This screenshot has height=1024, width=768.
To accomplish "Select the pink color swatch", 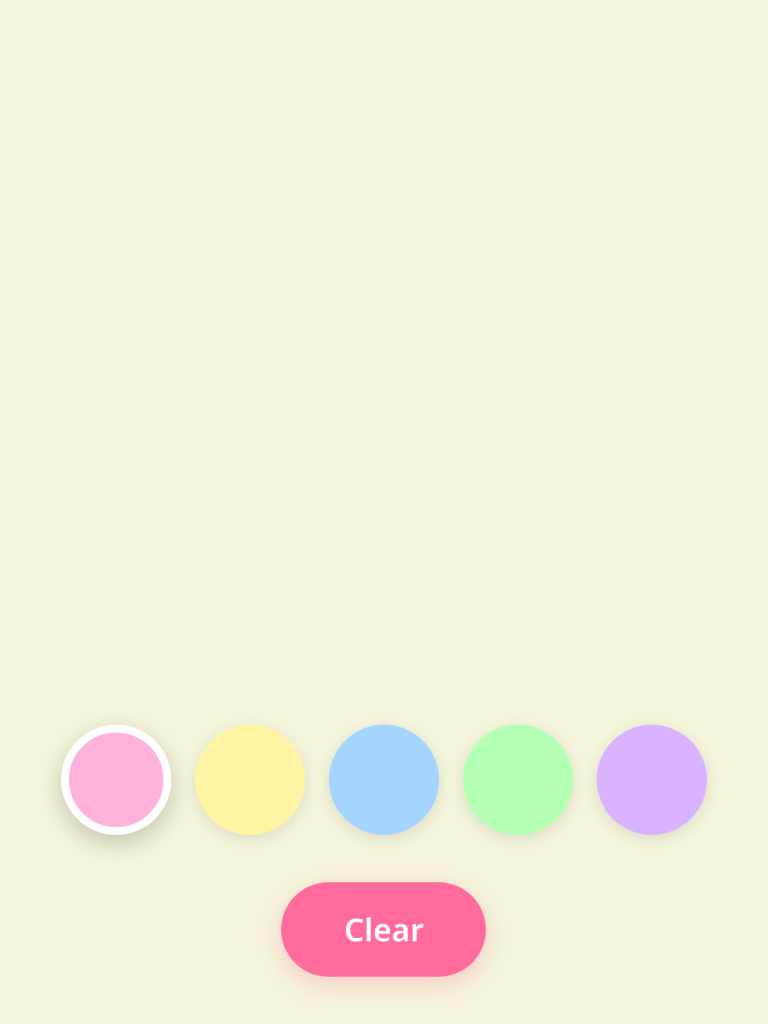I will tap(116, 780).
